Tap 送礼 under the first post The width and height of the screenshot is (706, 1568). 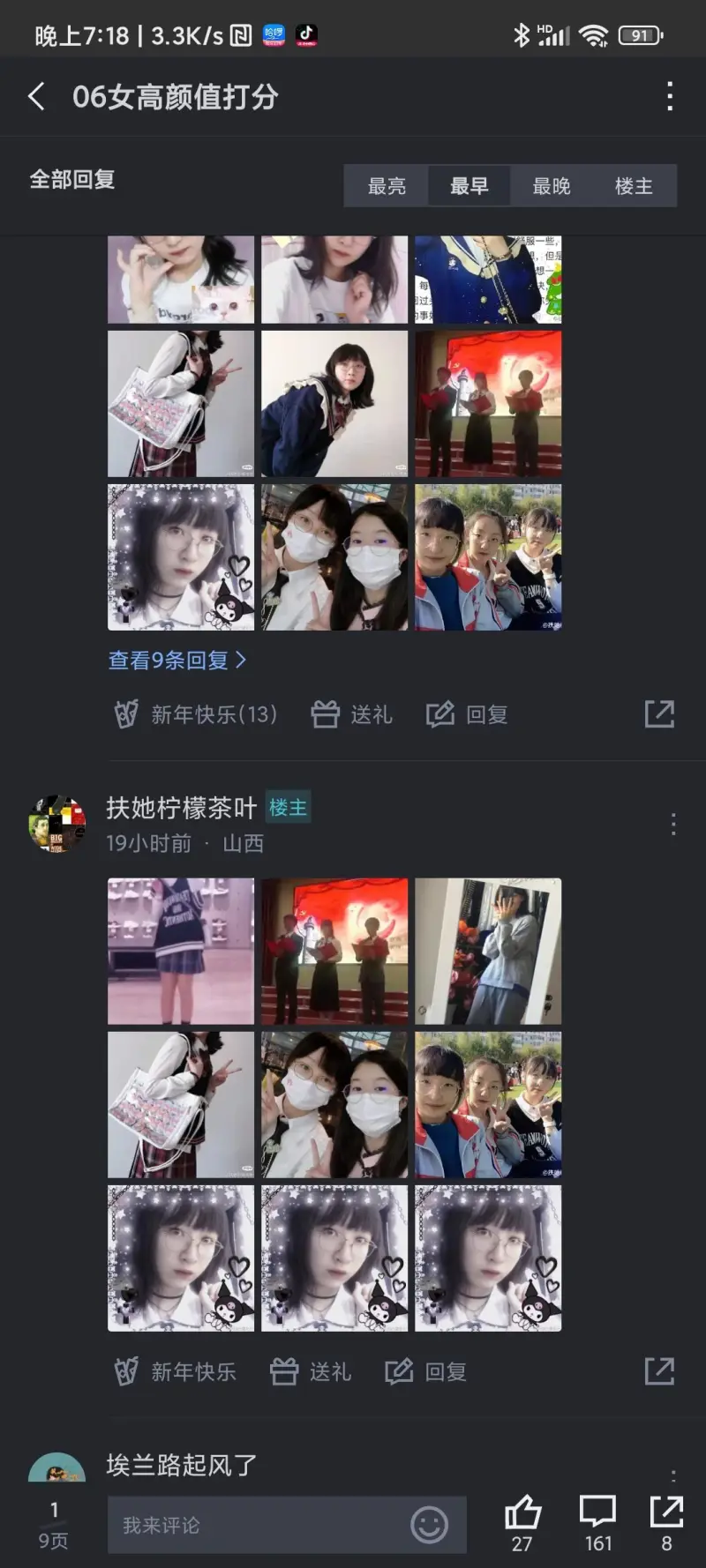pyautogui.click(x=352, y=714)
